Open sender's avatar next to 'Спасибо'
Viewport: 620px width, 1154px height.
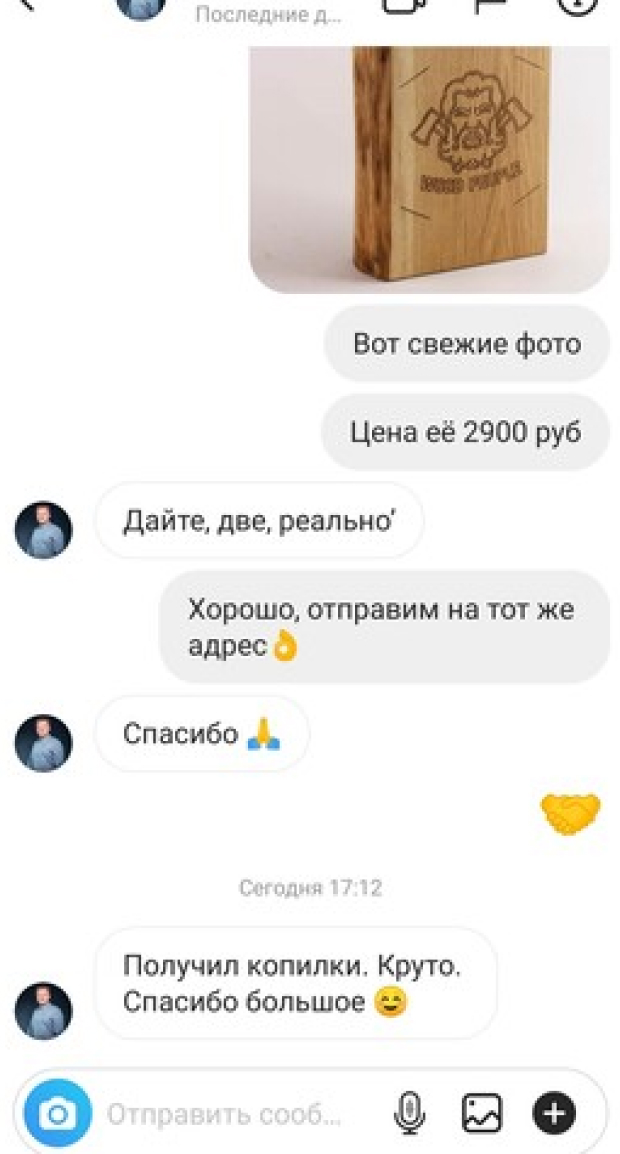[43, 742]
